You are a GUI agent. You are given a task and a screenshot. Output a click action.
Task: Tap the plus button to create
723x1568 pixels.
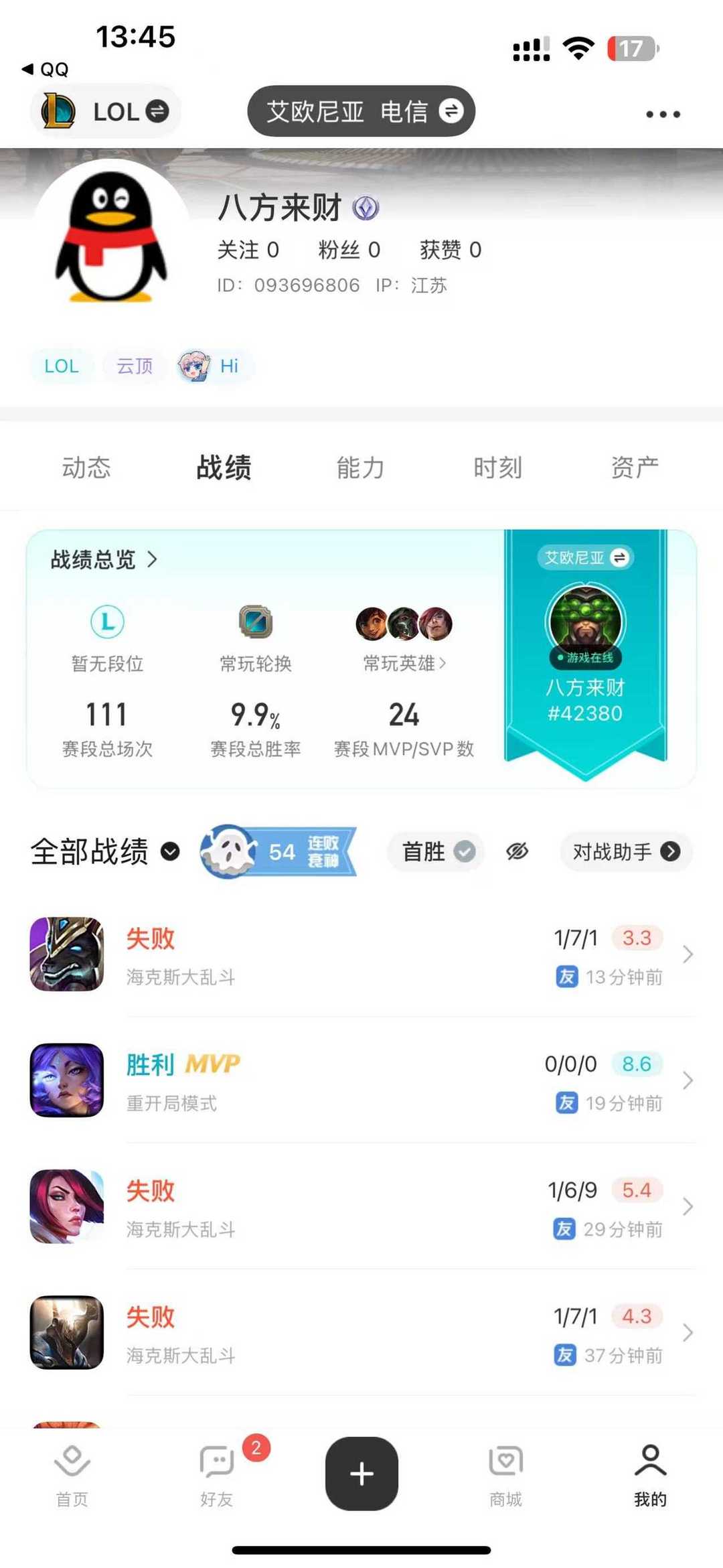pos(361,1473)
